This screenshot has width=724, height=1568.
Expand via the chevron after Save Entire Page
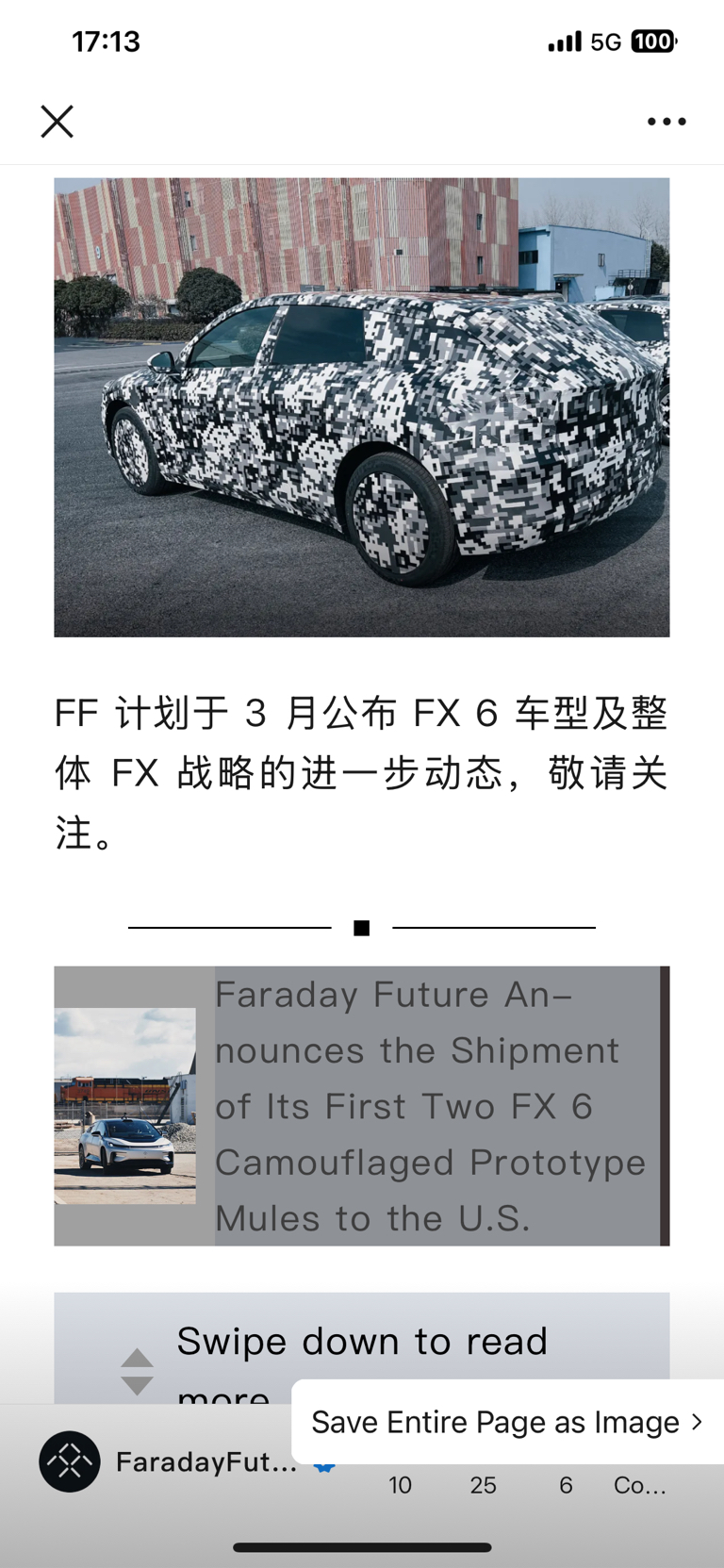[695, 1421]
